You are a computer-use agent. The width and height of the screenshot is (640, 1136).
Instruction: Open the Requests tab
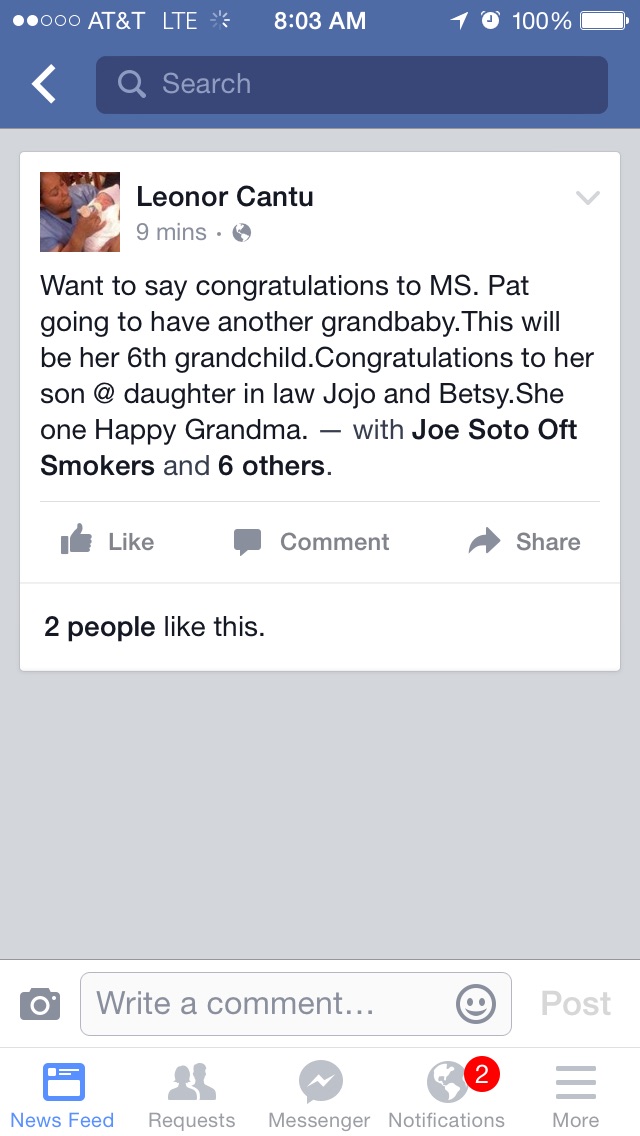coord(191,1095)
